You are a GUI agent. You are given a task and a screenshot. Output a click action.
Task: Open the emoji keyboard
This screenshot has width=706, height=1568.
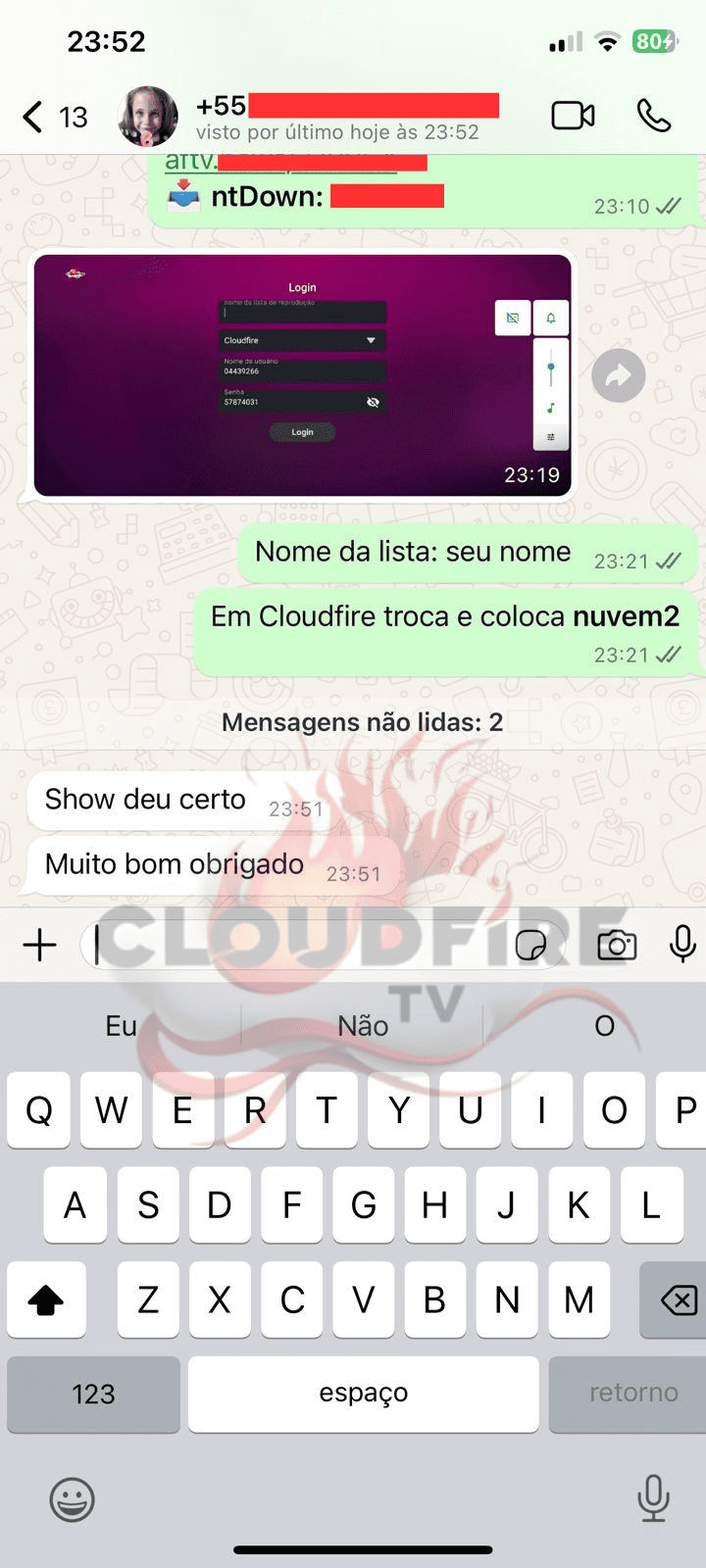coord(73,1499)
